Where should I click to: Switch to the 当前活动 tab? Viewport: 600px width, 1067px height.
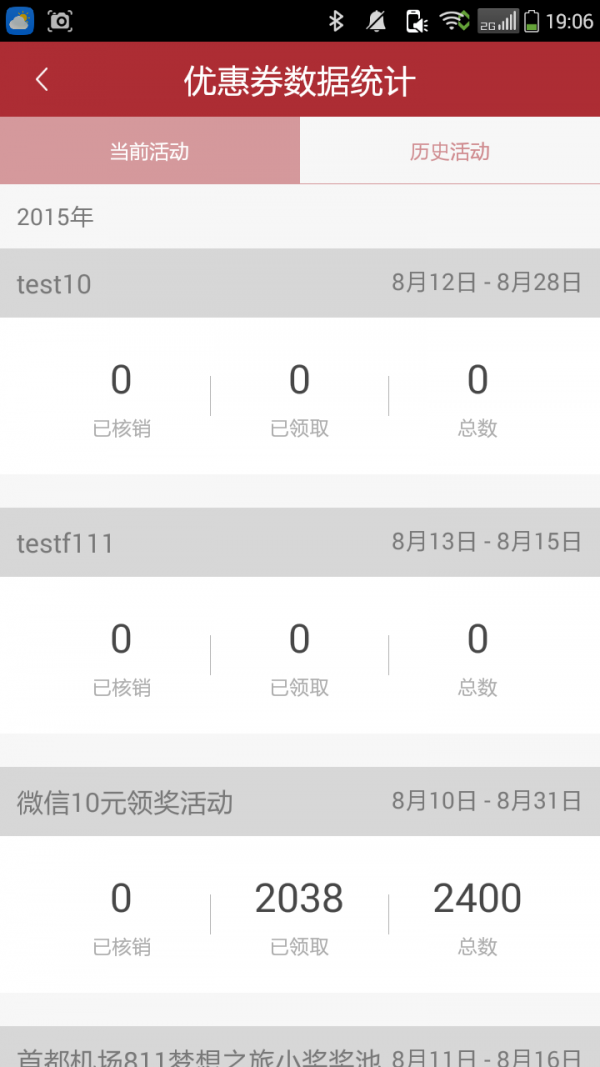click(x=149, y=152)
